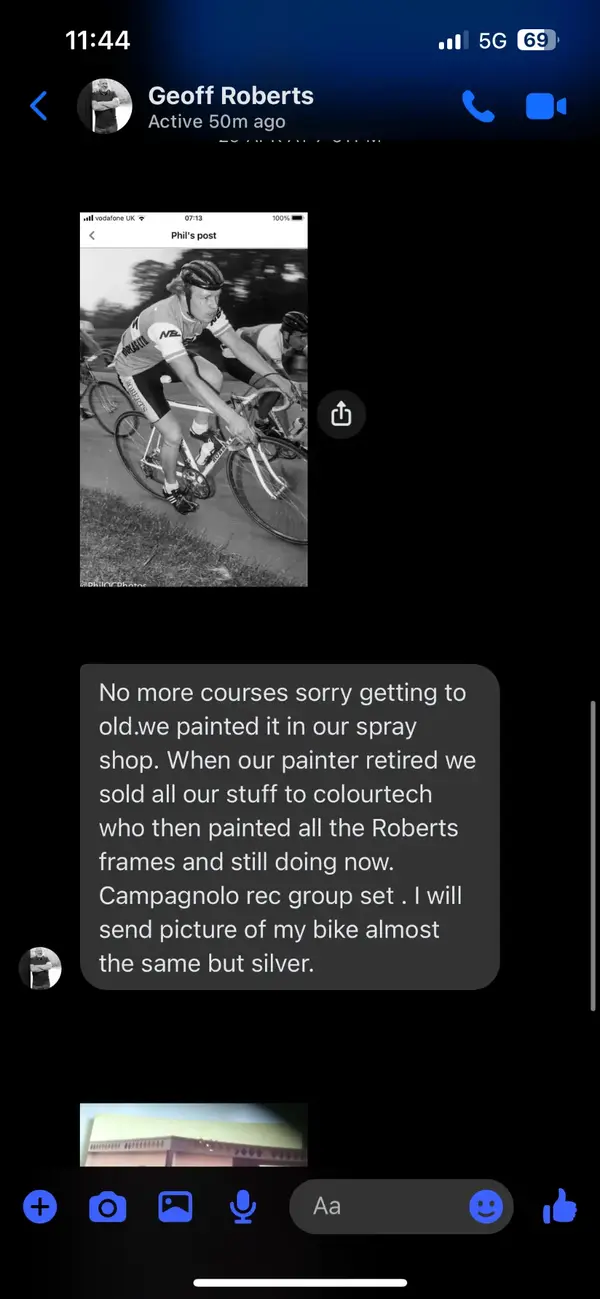Start a video call with Geoff
Screen dimensions: 600x1299
tap(546, 106)
